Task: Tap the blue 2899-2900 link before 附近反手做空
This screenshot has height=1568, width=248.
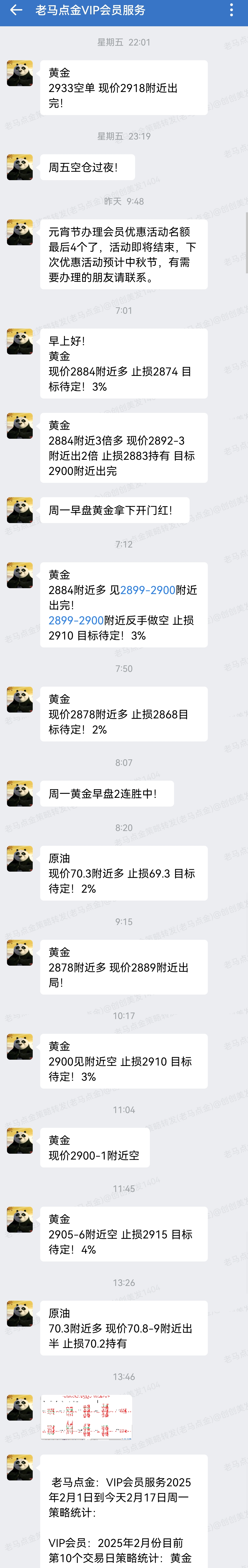Action: point(76,620)
